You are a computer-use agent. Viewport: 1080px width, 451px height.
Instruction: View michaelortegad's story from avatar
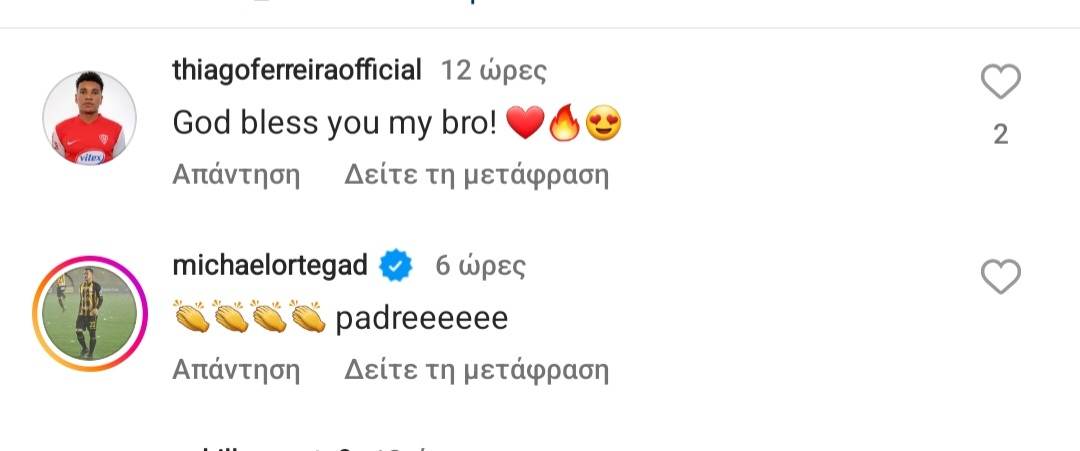[89, 313]
